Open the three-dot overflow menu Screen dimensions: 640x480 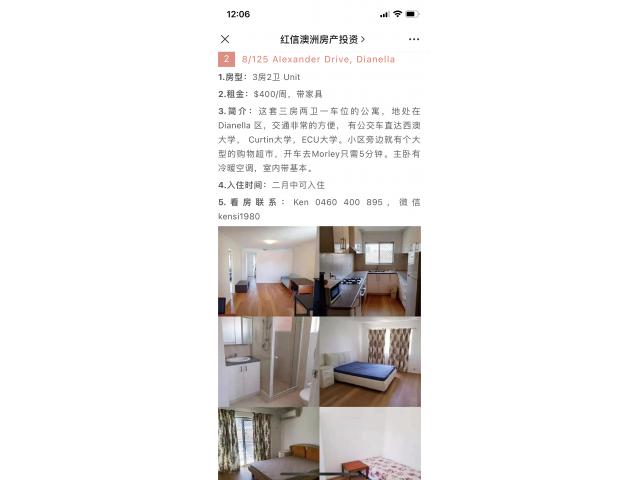tap(414, 39)
